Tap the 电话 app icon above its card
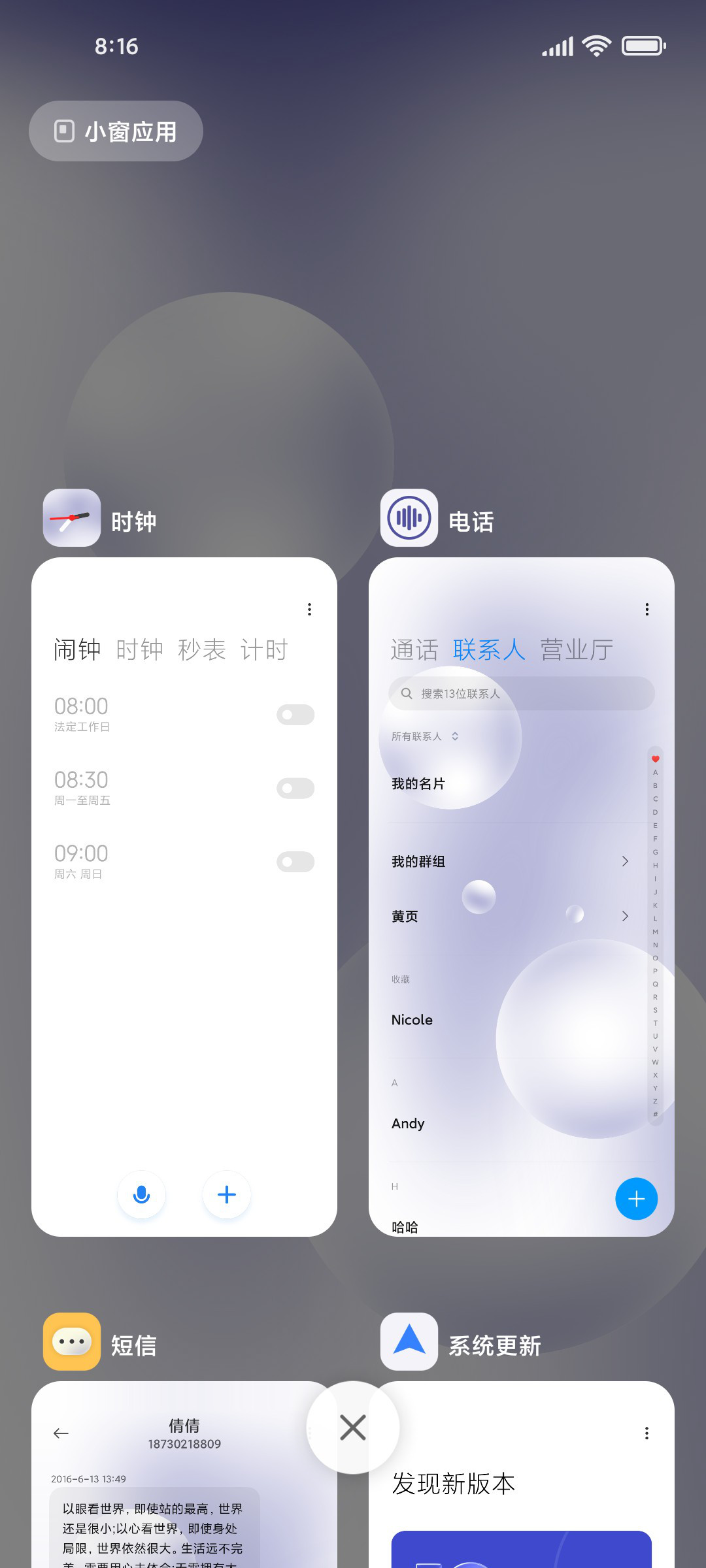 [409, 517]
